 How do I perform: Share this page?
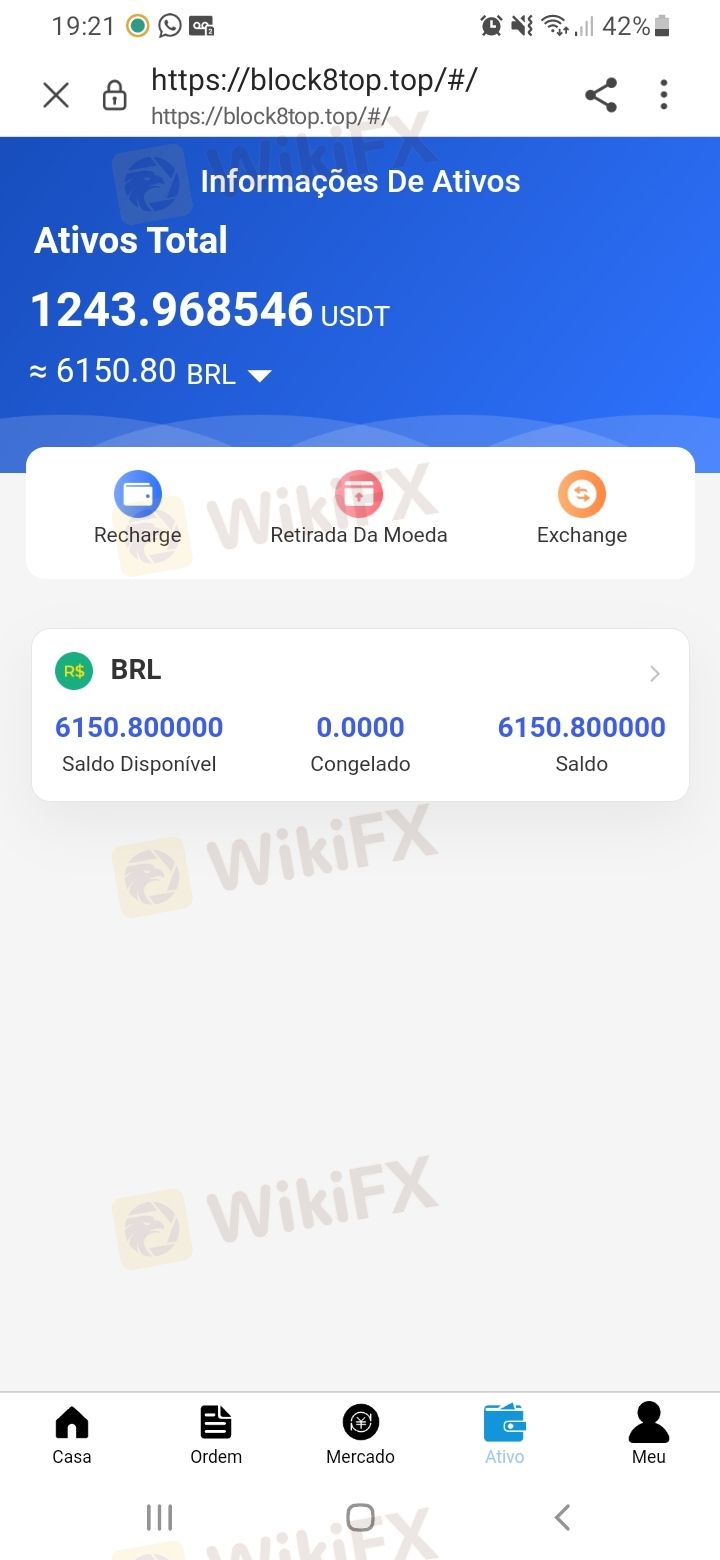coord(601,95)
